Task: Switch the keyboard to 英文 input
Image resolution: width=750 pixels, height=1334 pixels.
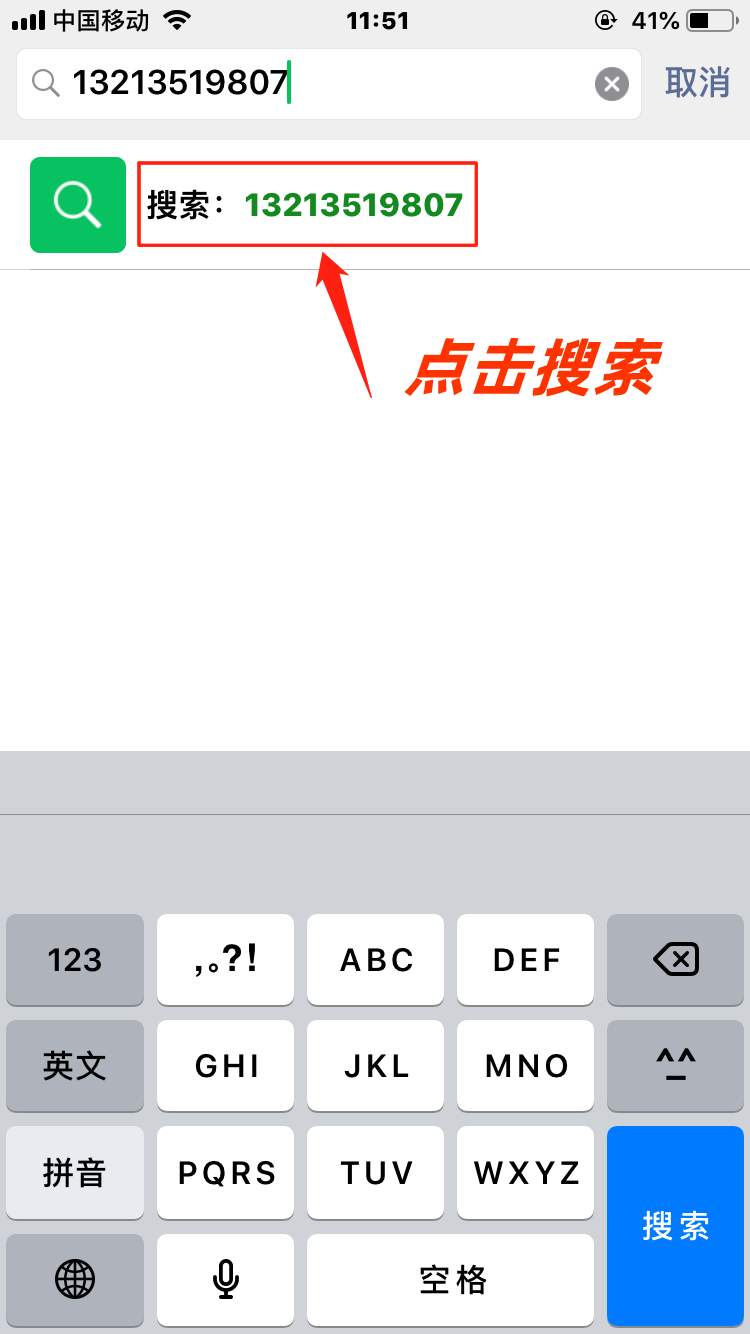Action: [x=75, y=1066]
